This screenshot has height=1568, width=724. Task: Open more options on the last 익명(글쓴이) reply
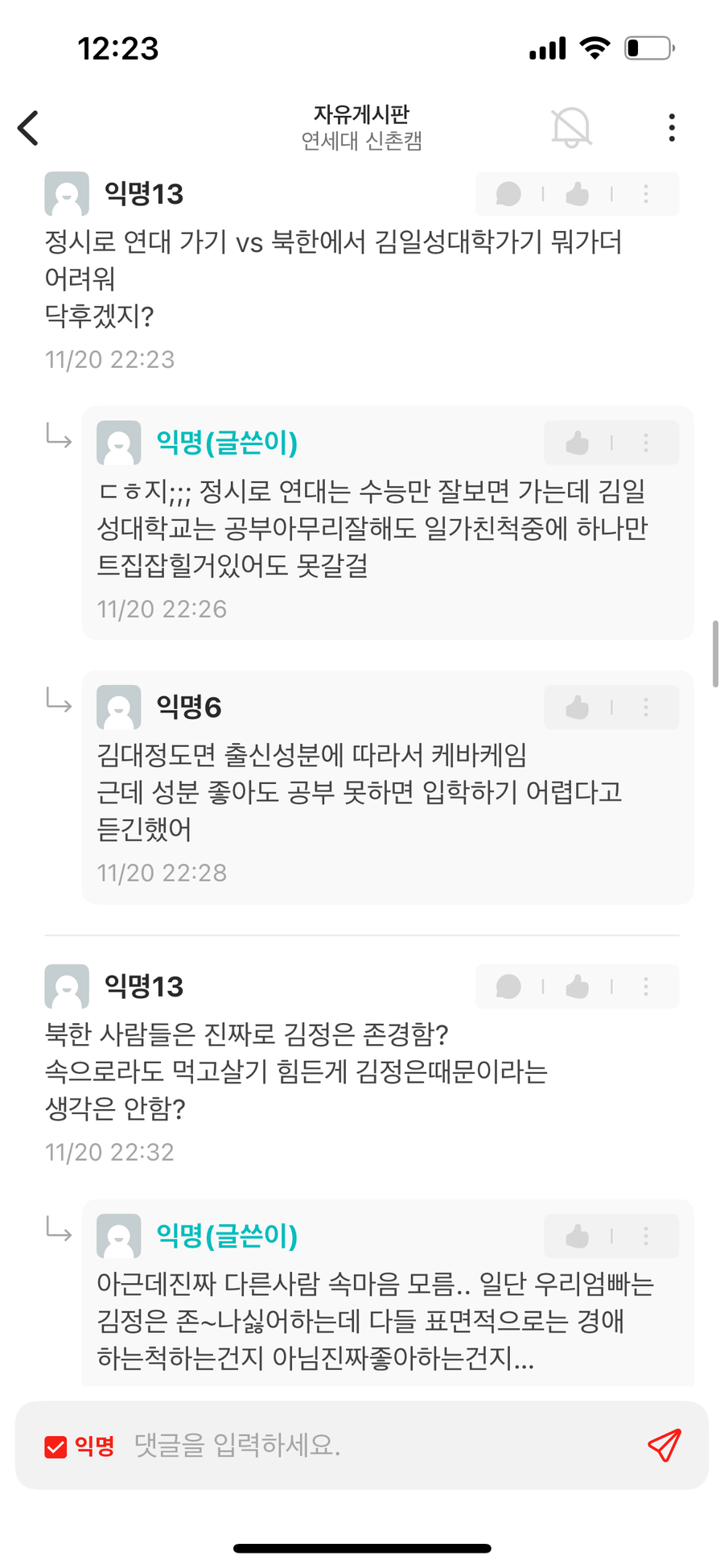point(646,1236)
